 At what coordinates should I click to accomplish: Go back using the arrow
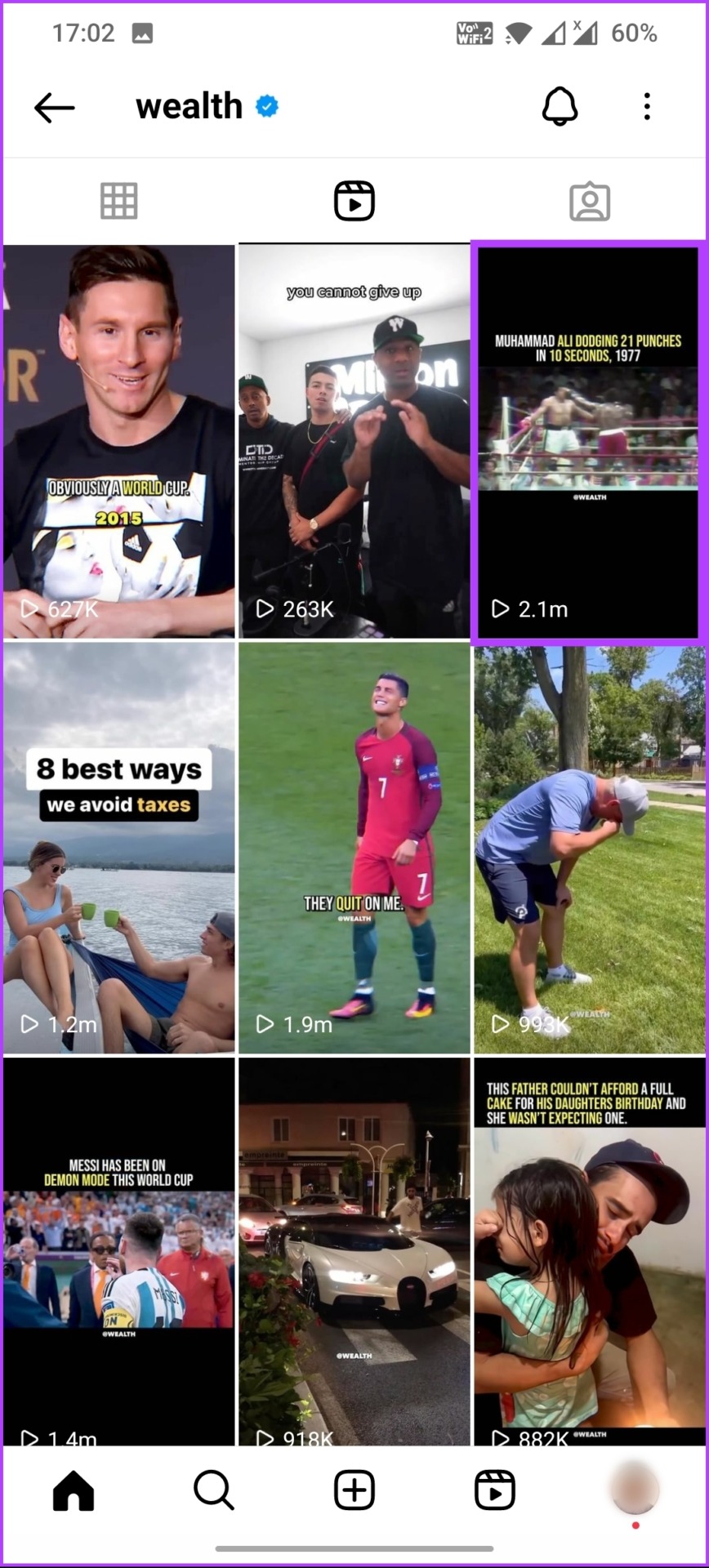55,108
